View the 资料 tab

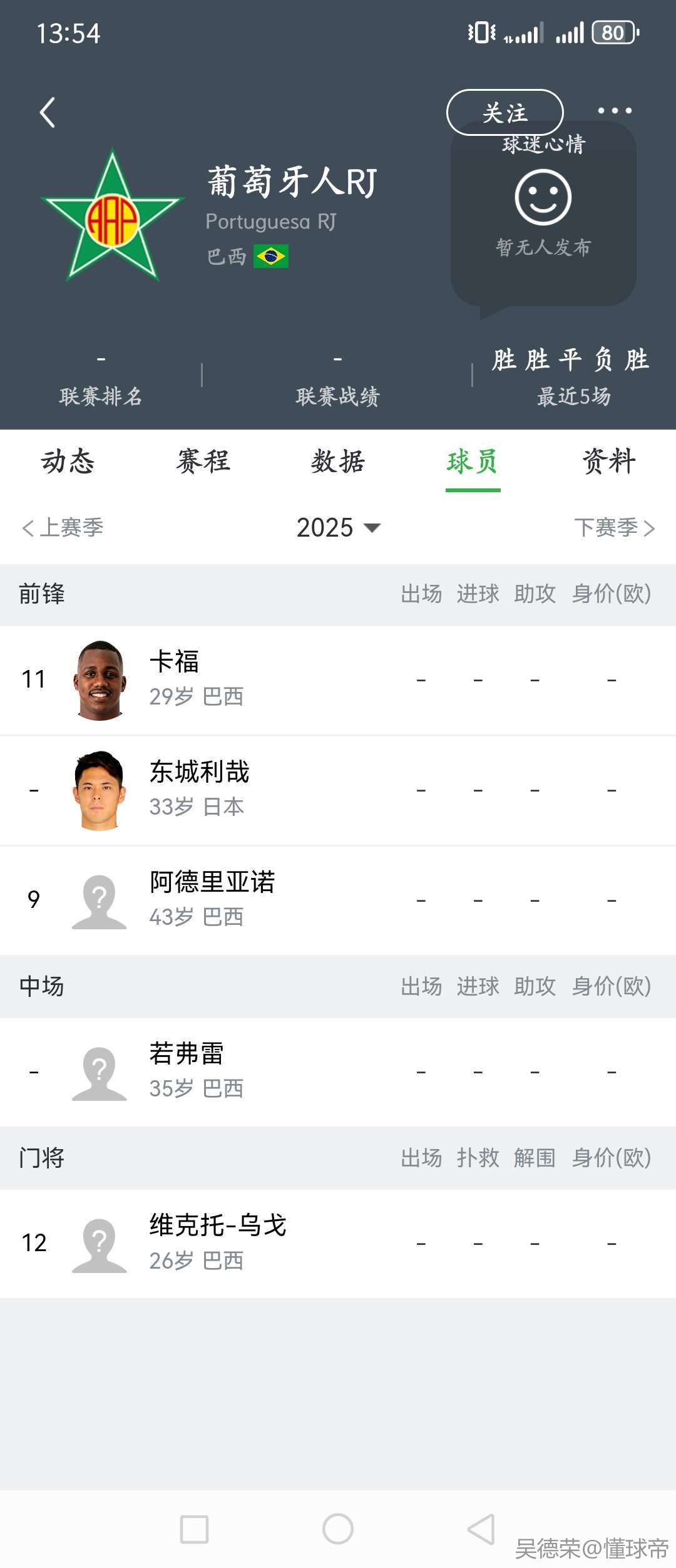(x=608, y=462)
